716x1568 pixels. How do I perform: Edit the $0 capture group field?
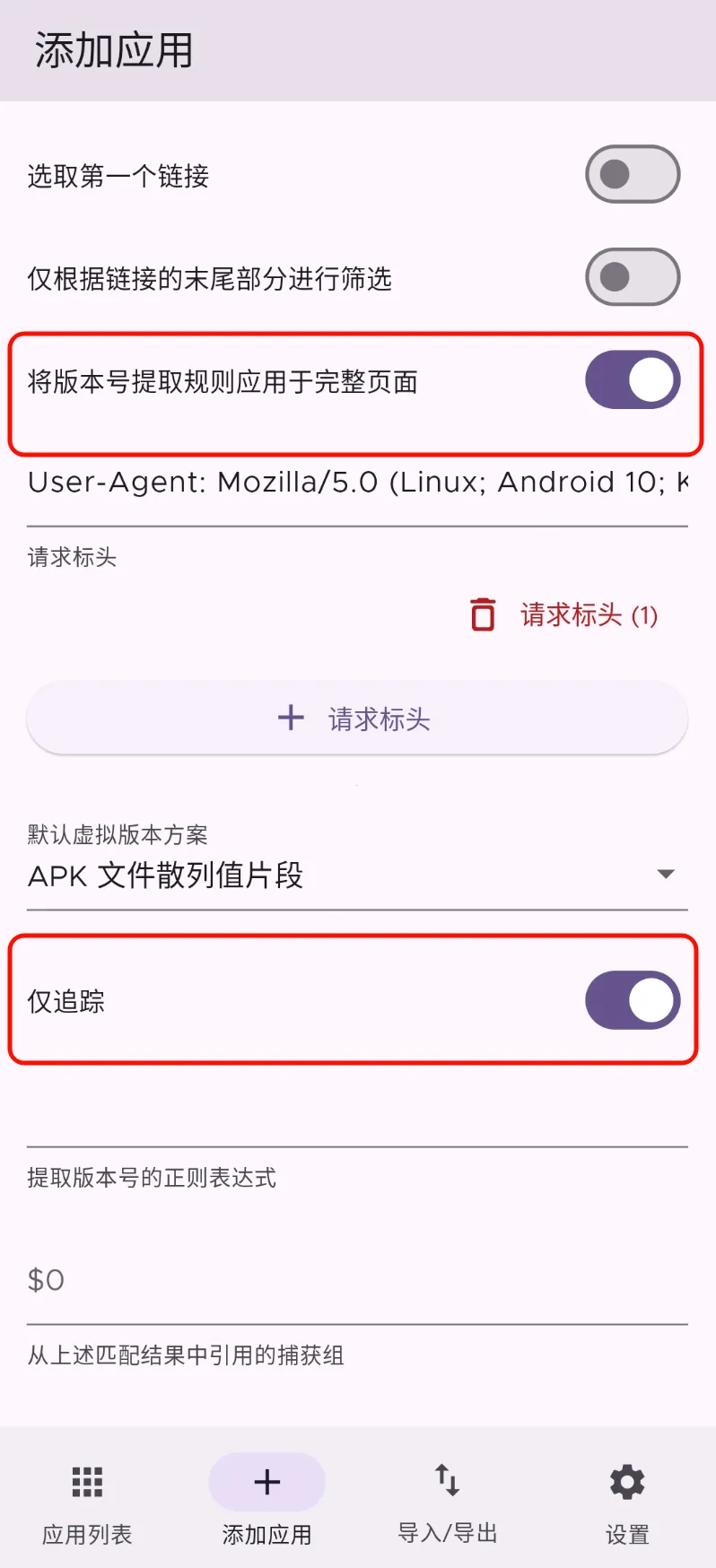coord(357,1281)
